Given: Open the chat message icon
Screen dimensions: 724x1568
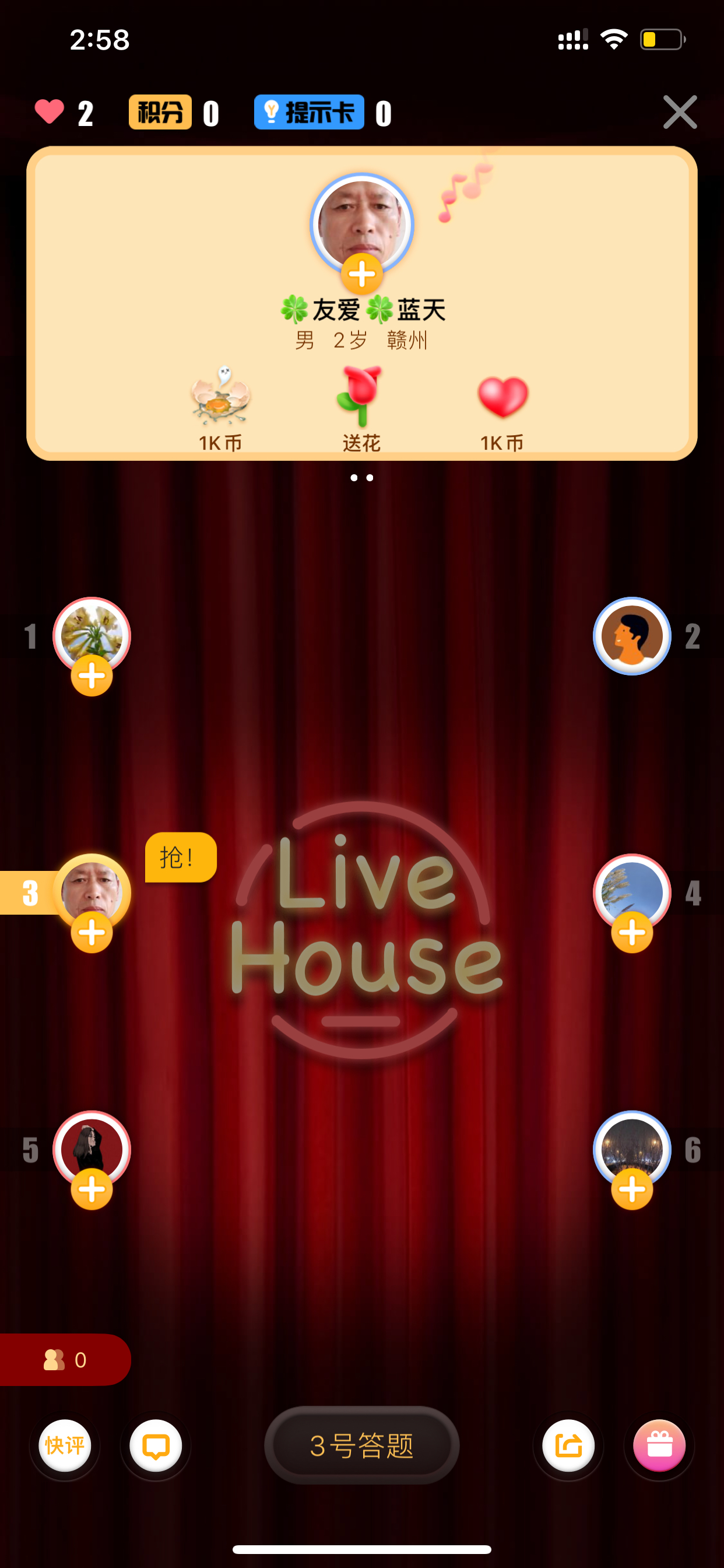Looking at the screenshot, I should [156, 1445].
